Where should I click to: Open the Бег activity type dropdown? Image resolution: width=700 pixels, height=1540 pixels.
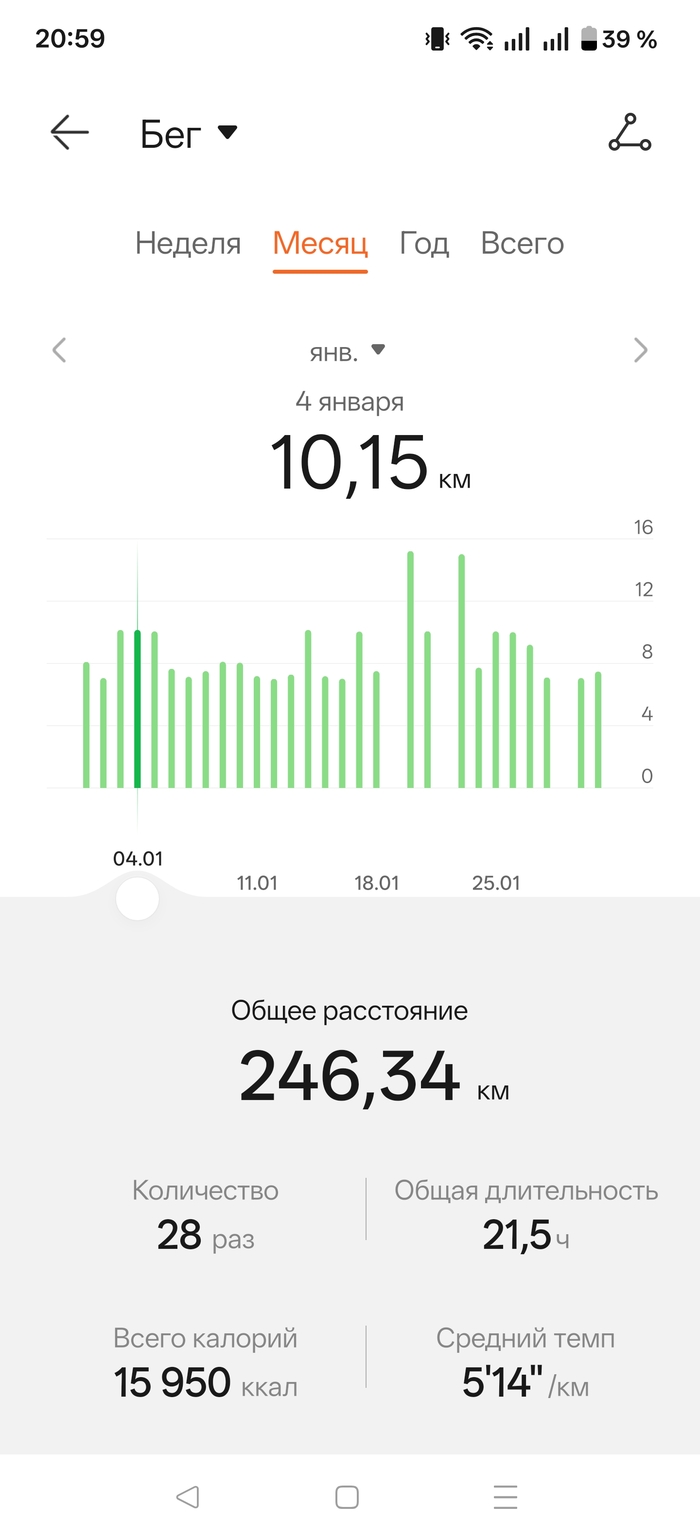tap(189, 133)
